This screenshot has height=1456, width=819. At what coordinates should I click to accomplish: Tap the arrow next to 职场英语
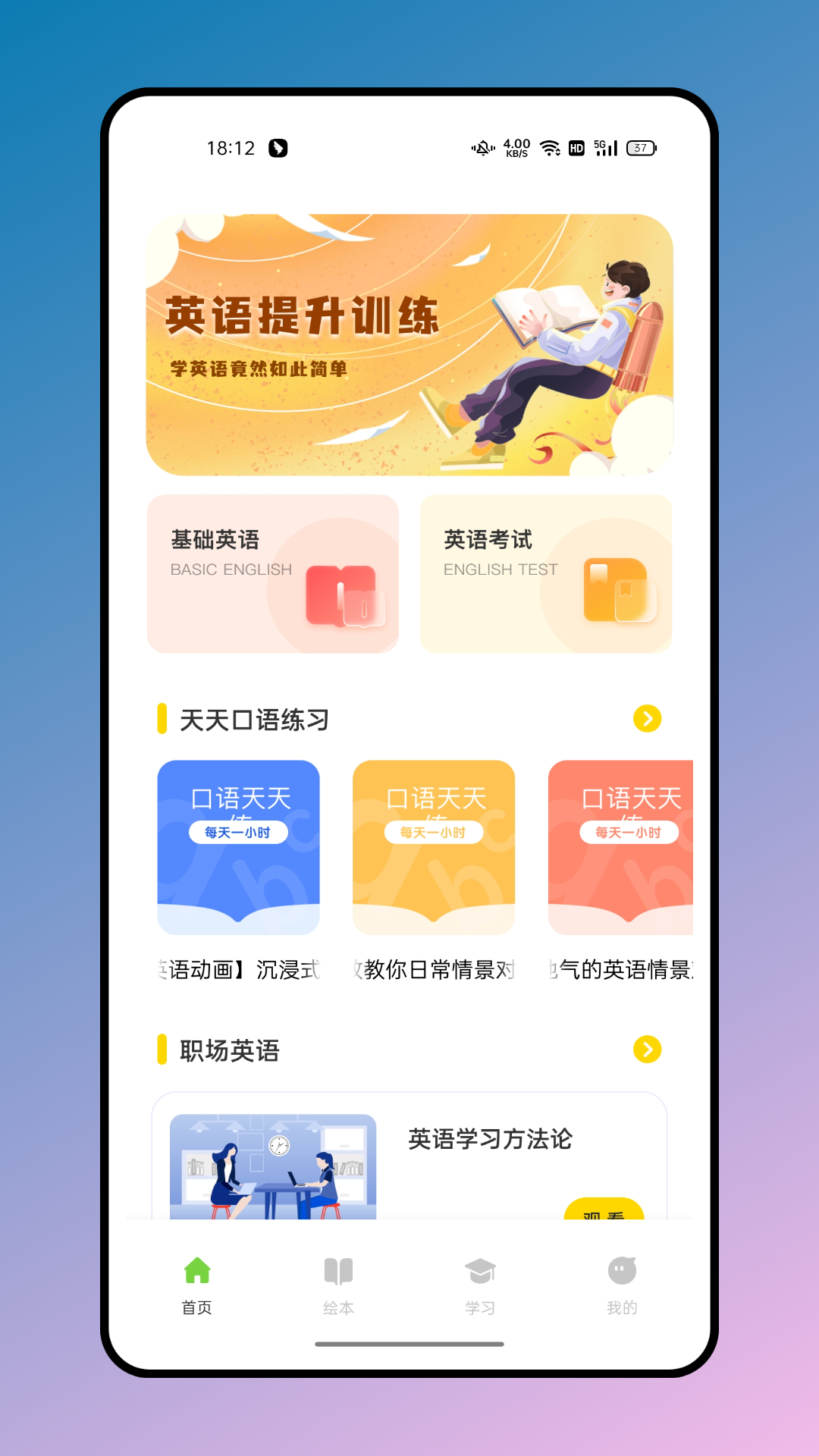pyautogui.click(x=647, y=1050)
